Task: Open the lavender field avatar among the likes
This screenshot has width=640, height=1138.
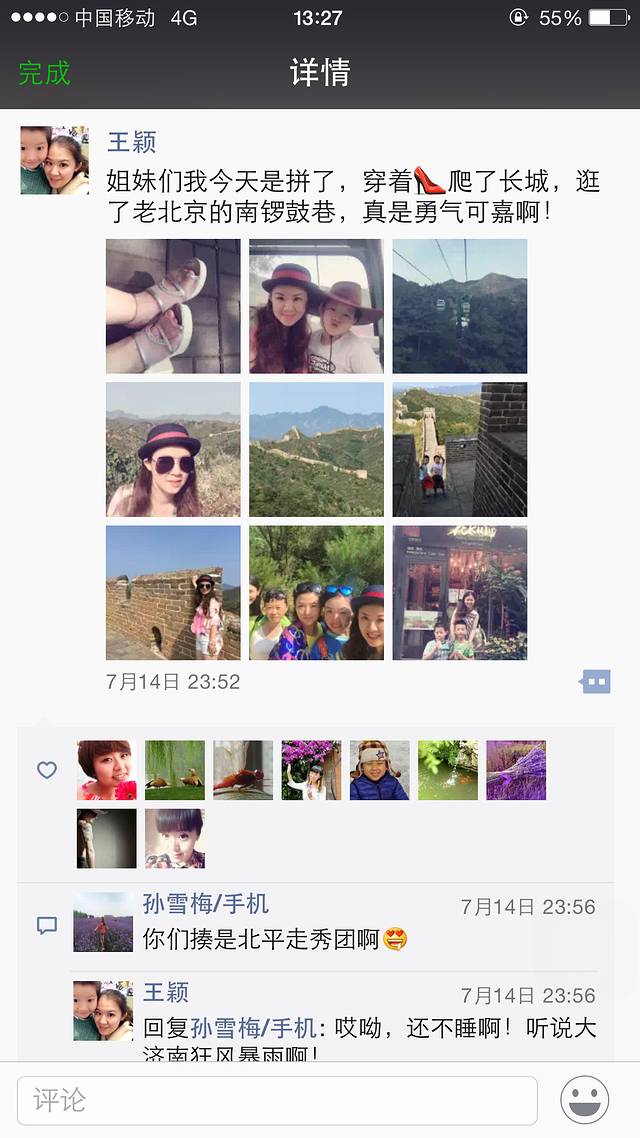Action: pyautogui.click(x=516, y=770)
